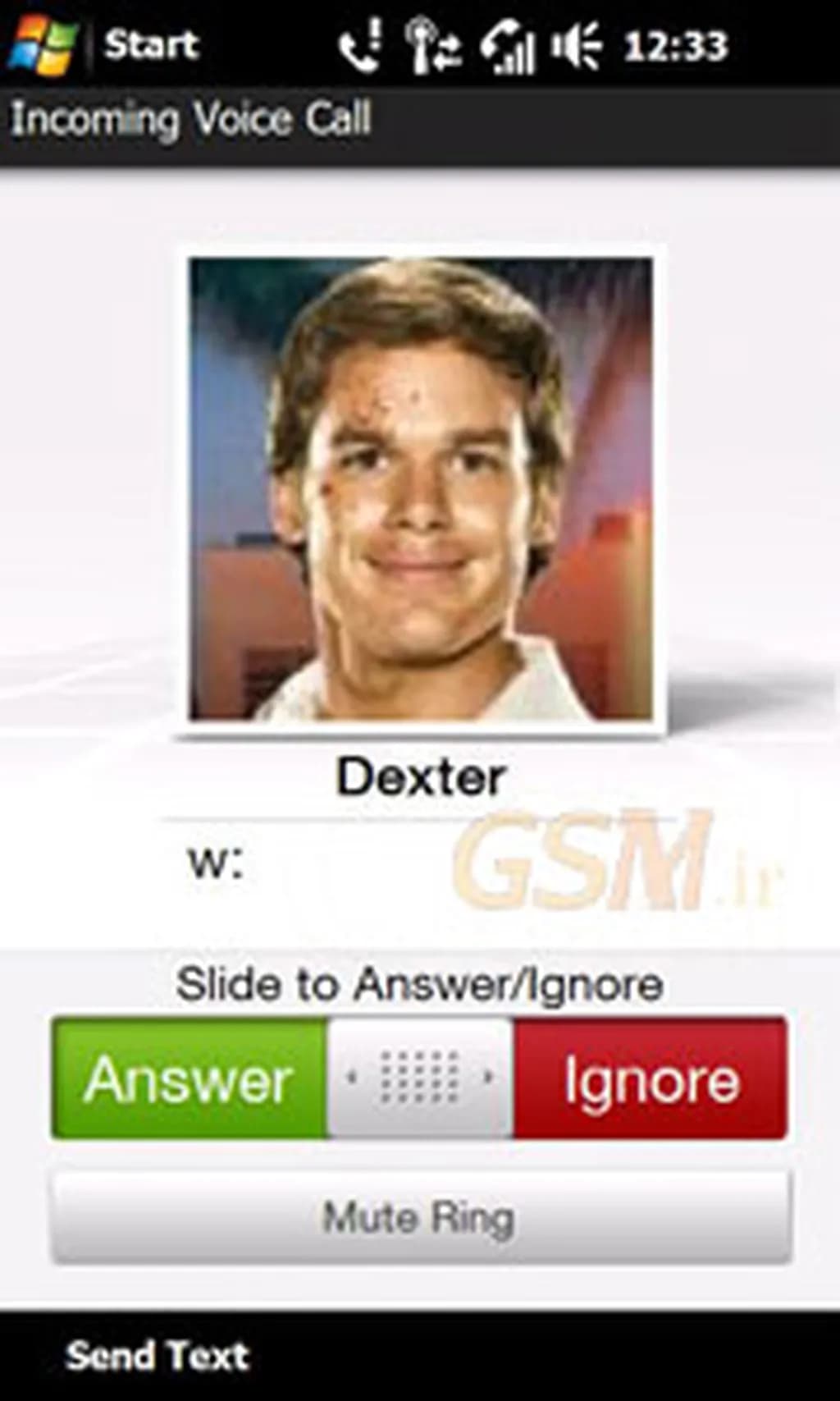Mute the ring
The width and height of the screenshot is (840, 1401).
tap(420, 1217)
